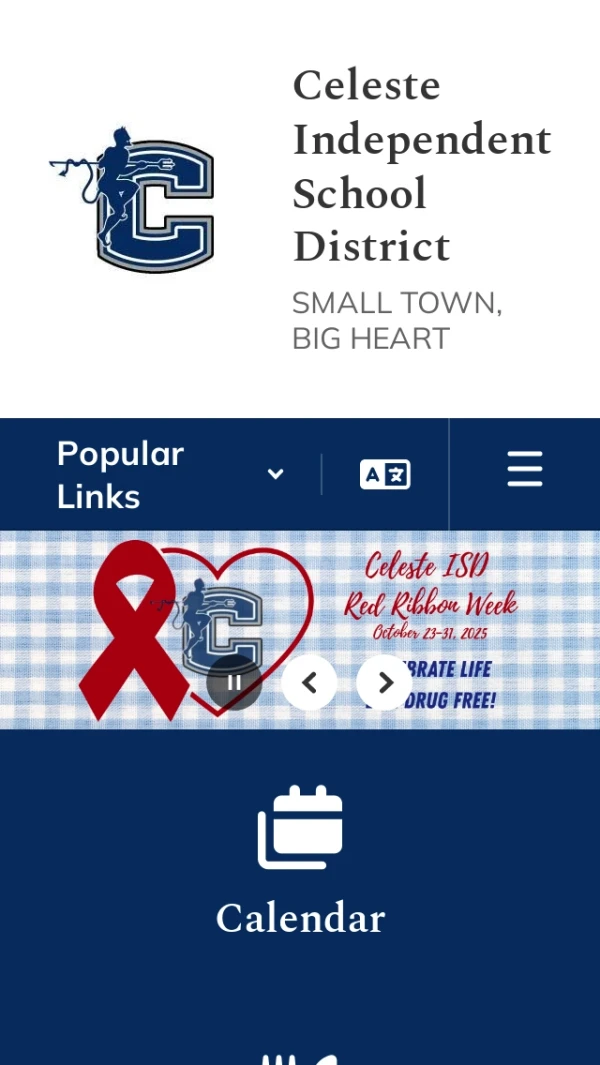Advance to the next banner slide
Screen dimensions: 600x1065
[384, 683]
